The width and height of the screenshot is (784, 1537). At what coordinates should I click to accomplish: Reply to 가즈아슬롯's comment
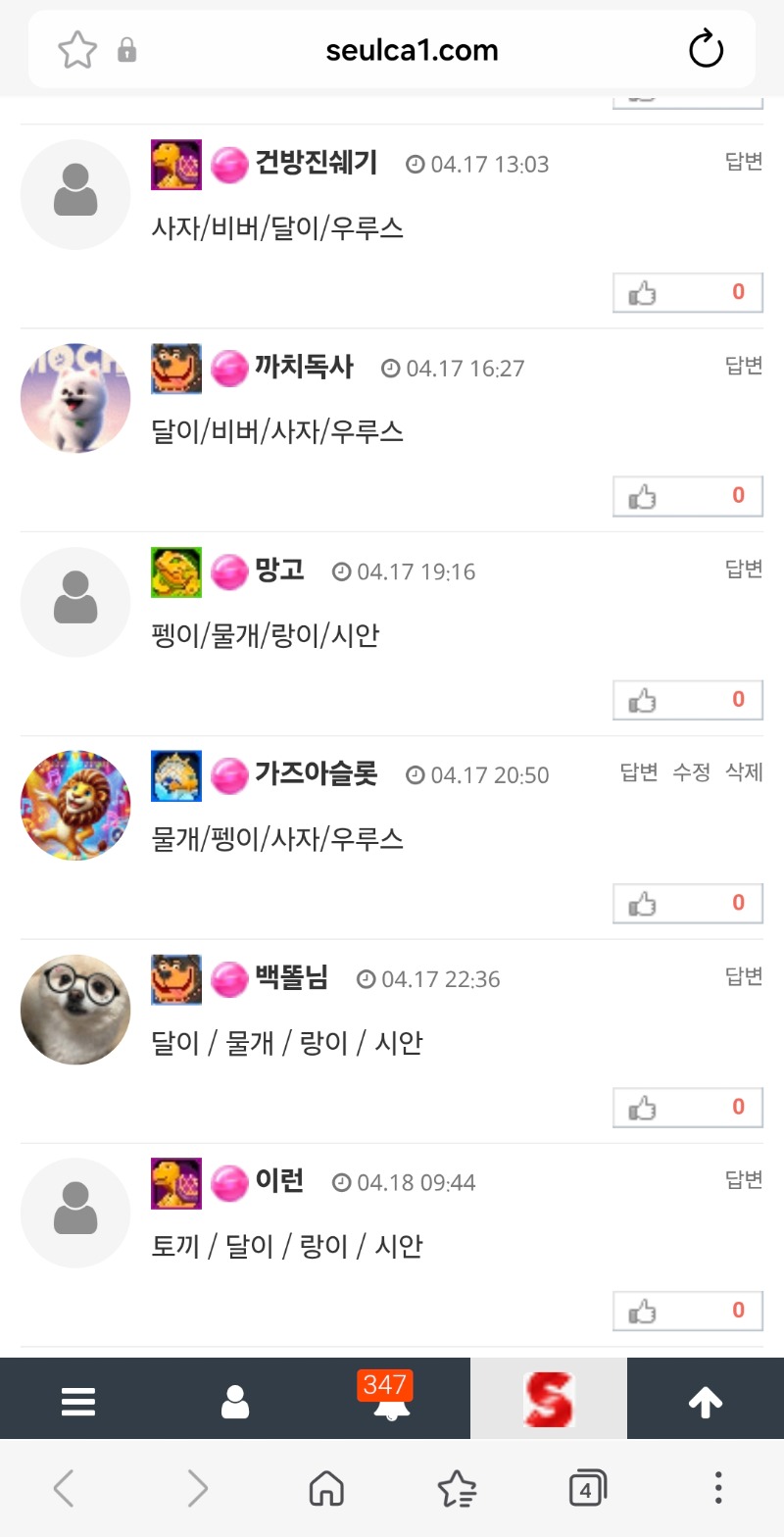pos(639,772)
